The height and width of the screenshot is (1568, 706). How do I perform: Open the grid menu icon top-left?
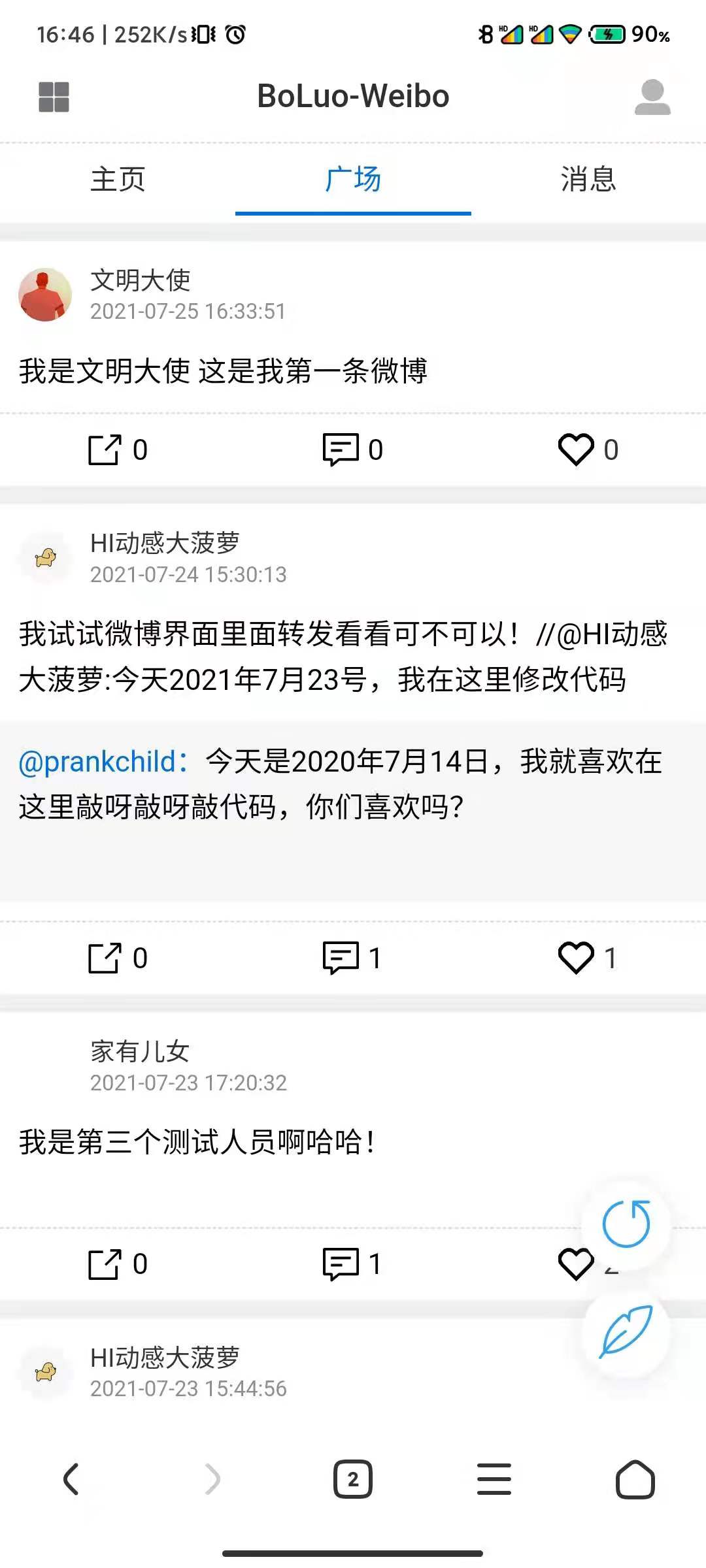click(x=54, y=97)
